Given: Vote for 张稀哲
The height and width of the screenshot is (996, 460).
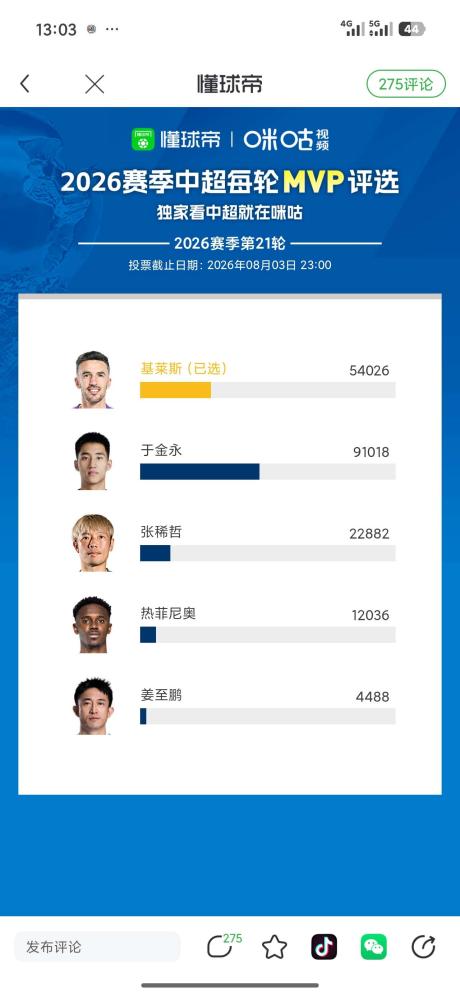Looking at the screenshot, I should click(x=234, y=542).
